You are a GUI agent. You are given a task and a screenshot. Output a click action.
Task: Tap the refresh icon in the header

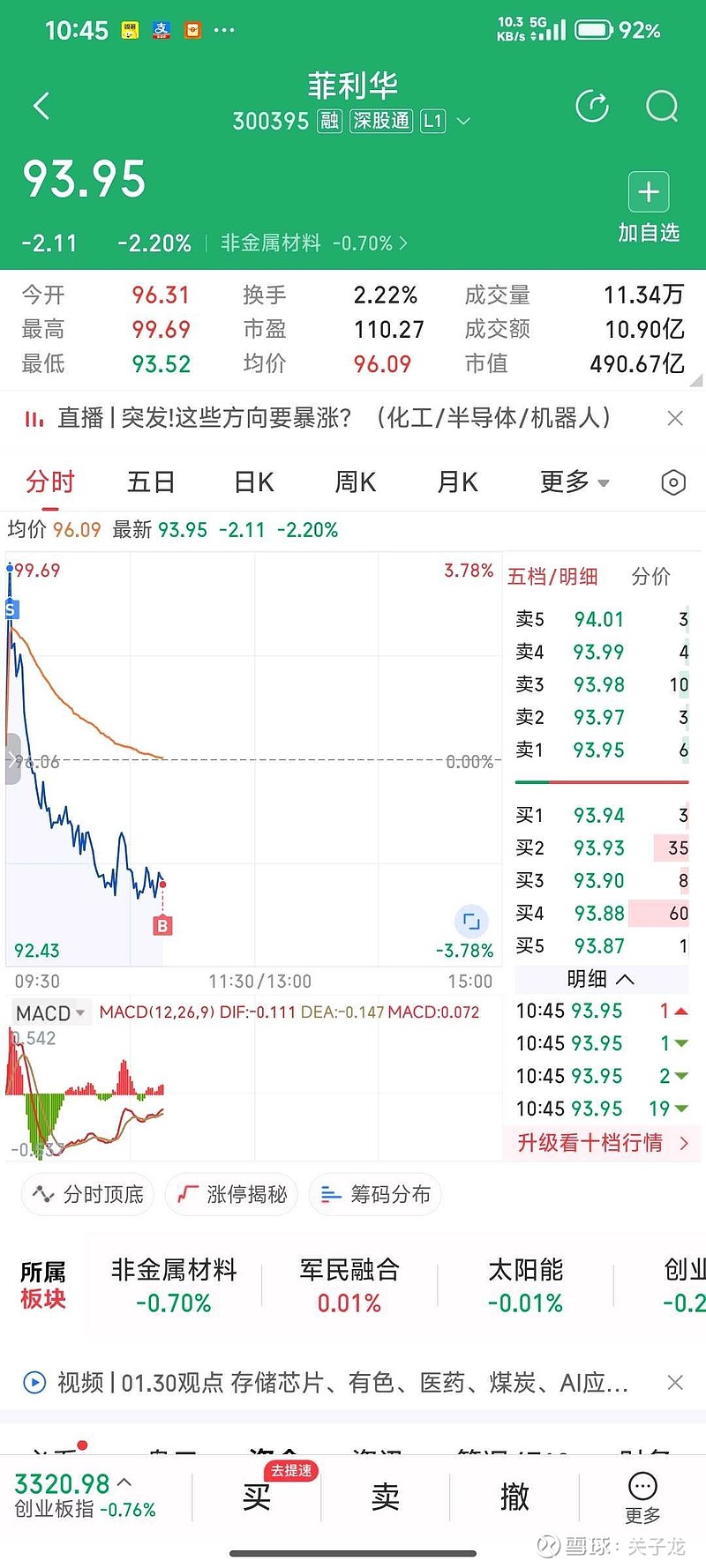[x=592, y=105]
